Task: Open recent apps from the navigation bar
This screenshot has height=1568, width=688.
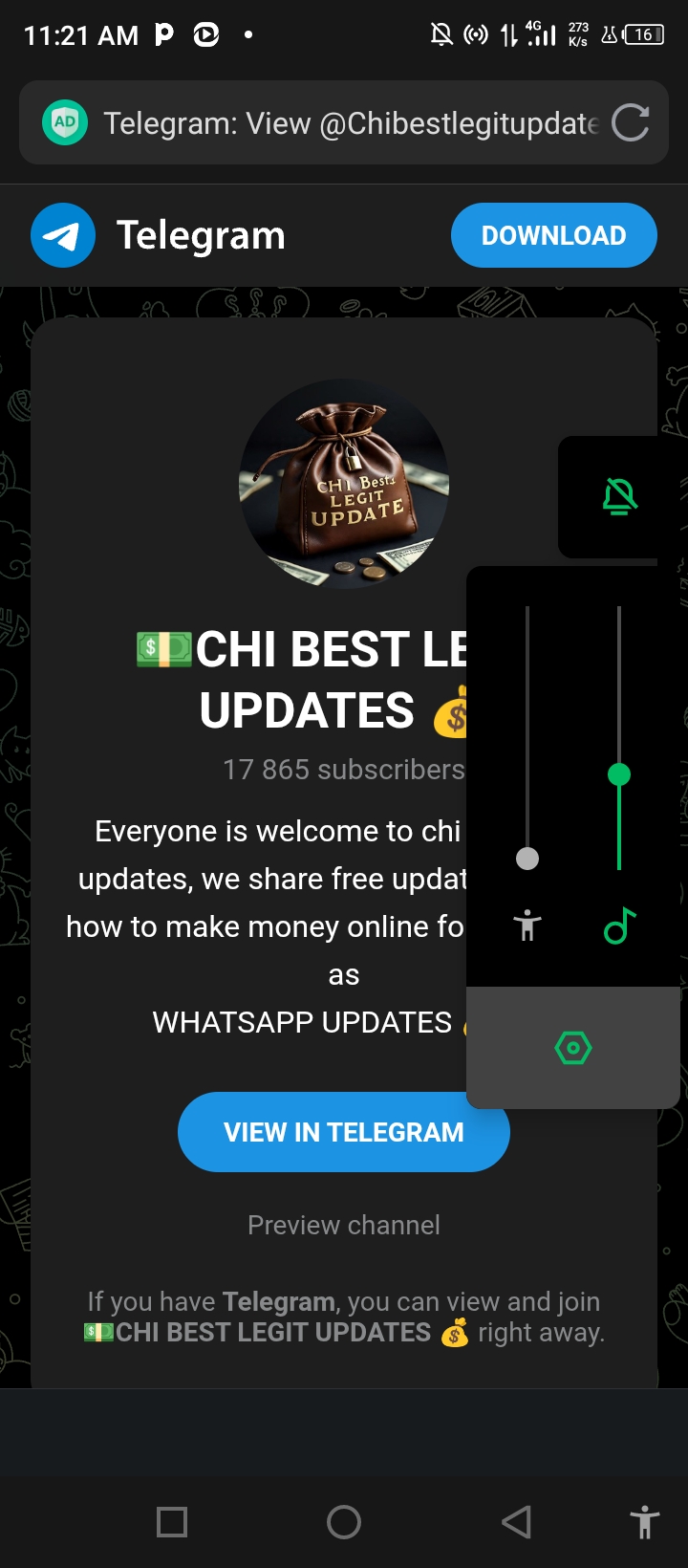Action: 172,1521
